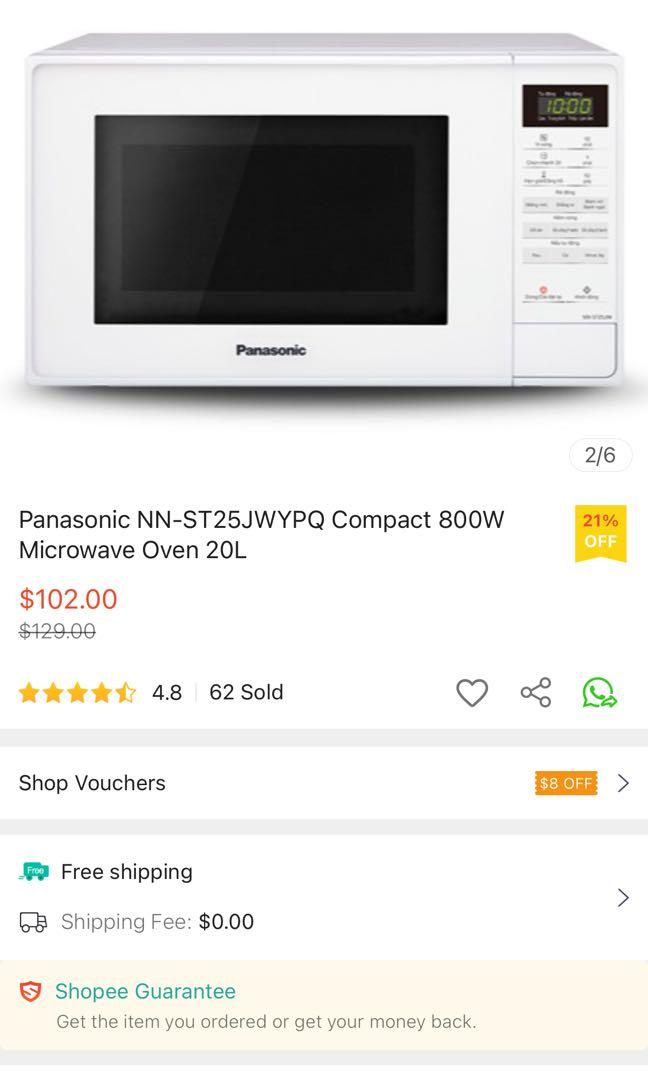Open Shop Vouchers with $8 OFF
The height and width of the screenshot is (1080, 648).
click(x=324, y=783)
